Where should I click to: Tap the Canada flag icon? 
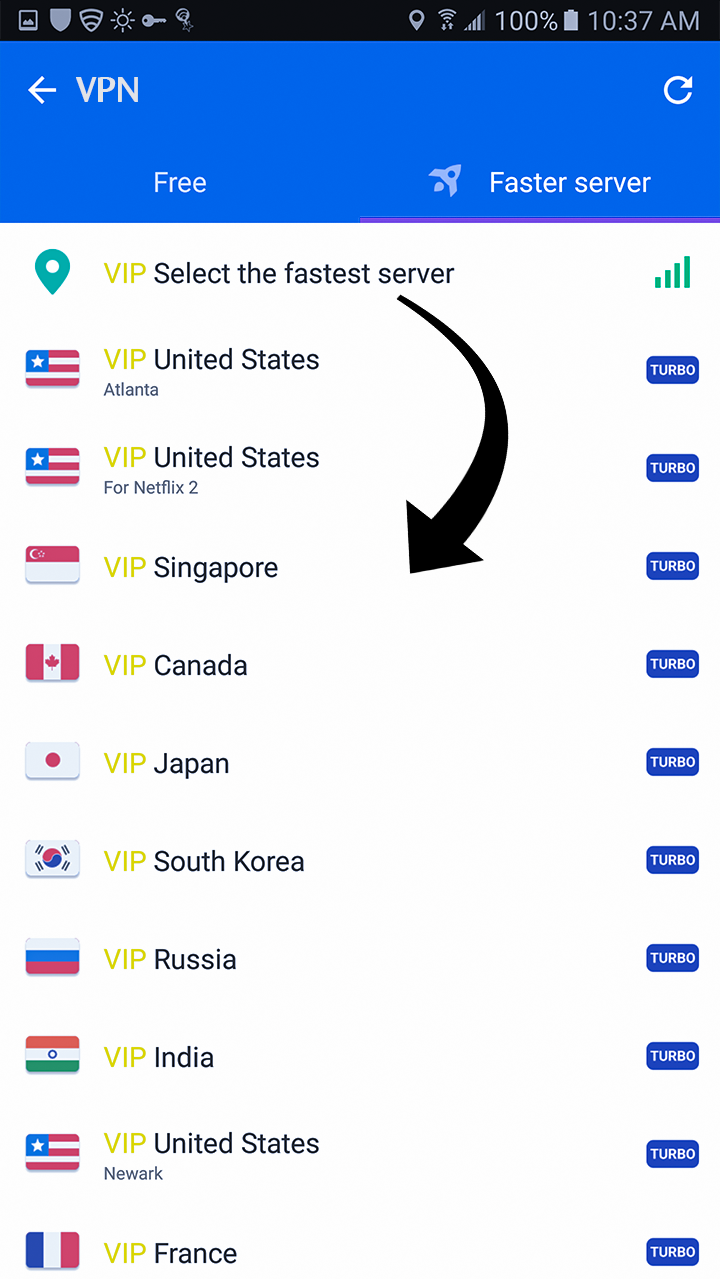click(52, 663)
